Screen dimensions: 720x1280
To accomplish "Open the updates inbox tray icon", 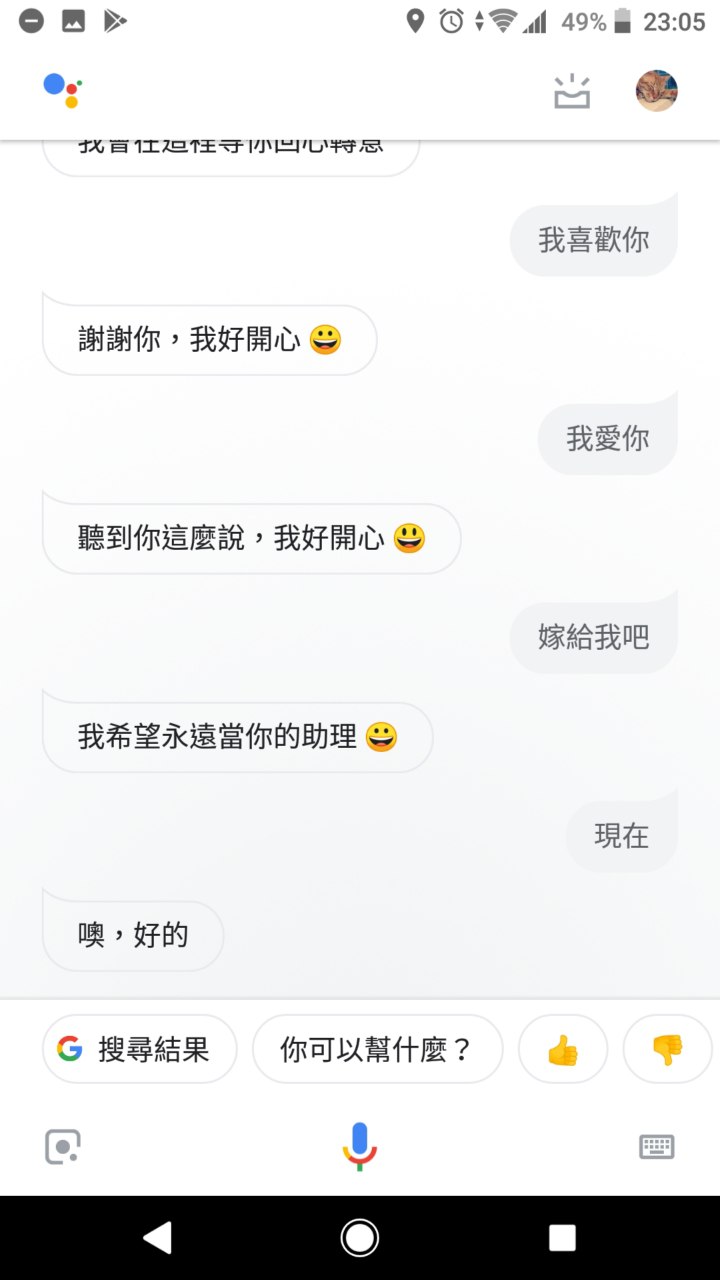I will [572, 92].
